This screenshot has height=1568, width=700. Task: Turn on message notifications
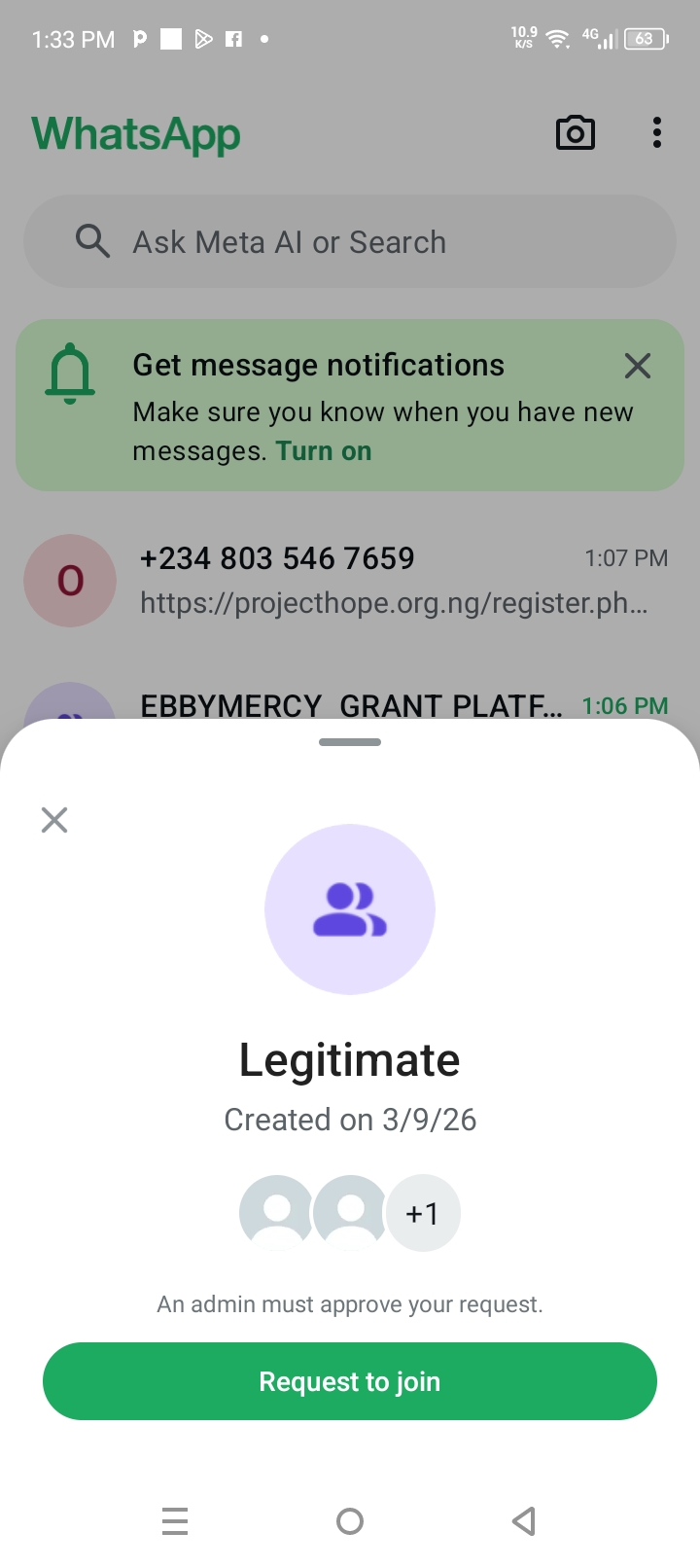tap(324, 451)
